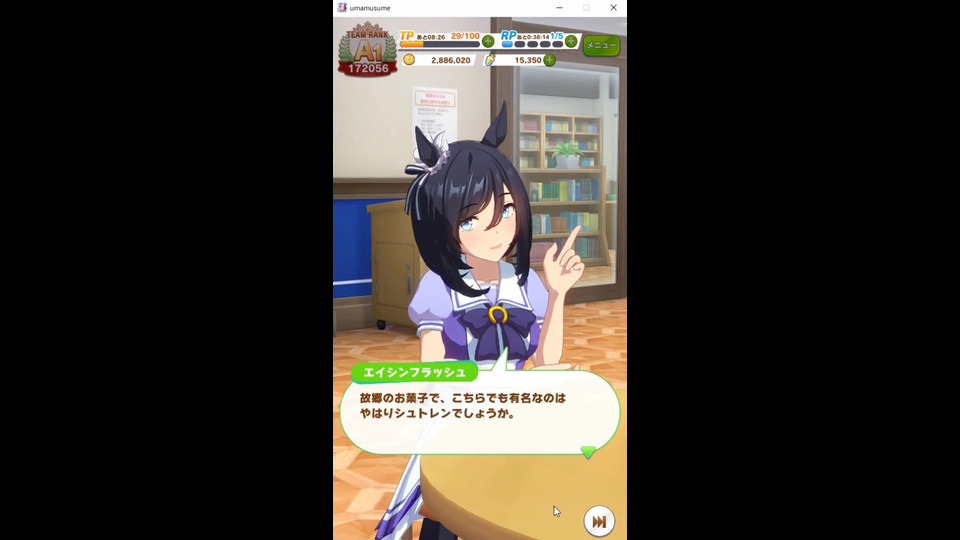960x540 pixels.
Task: Add TP with the plus icon
Action: 488,41
